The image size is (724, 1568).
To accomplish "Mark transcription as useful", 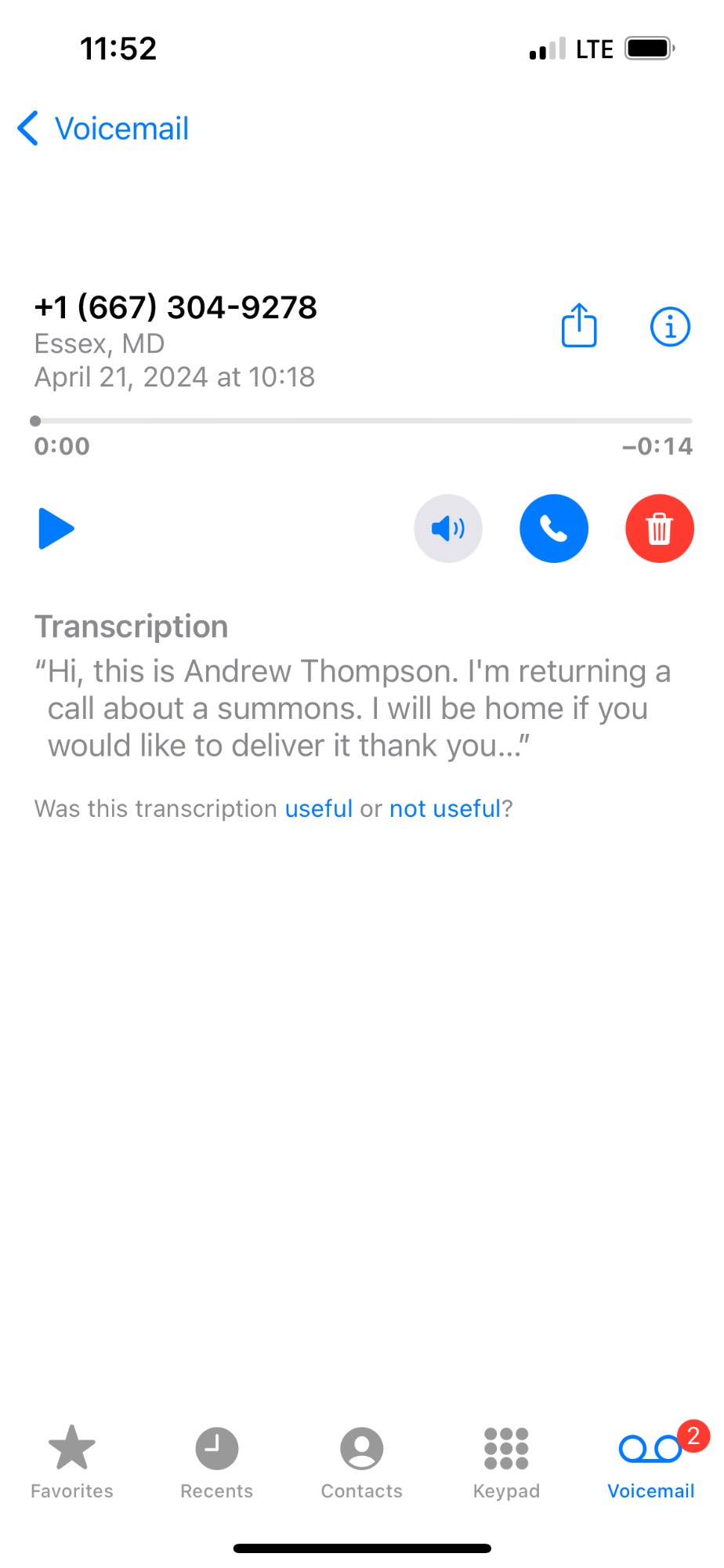I will [318, 808].
